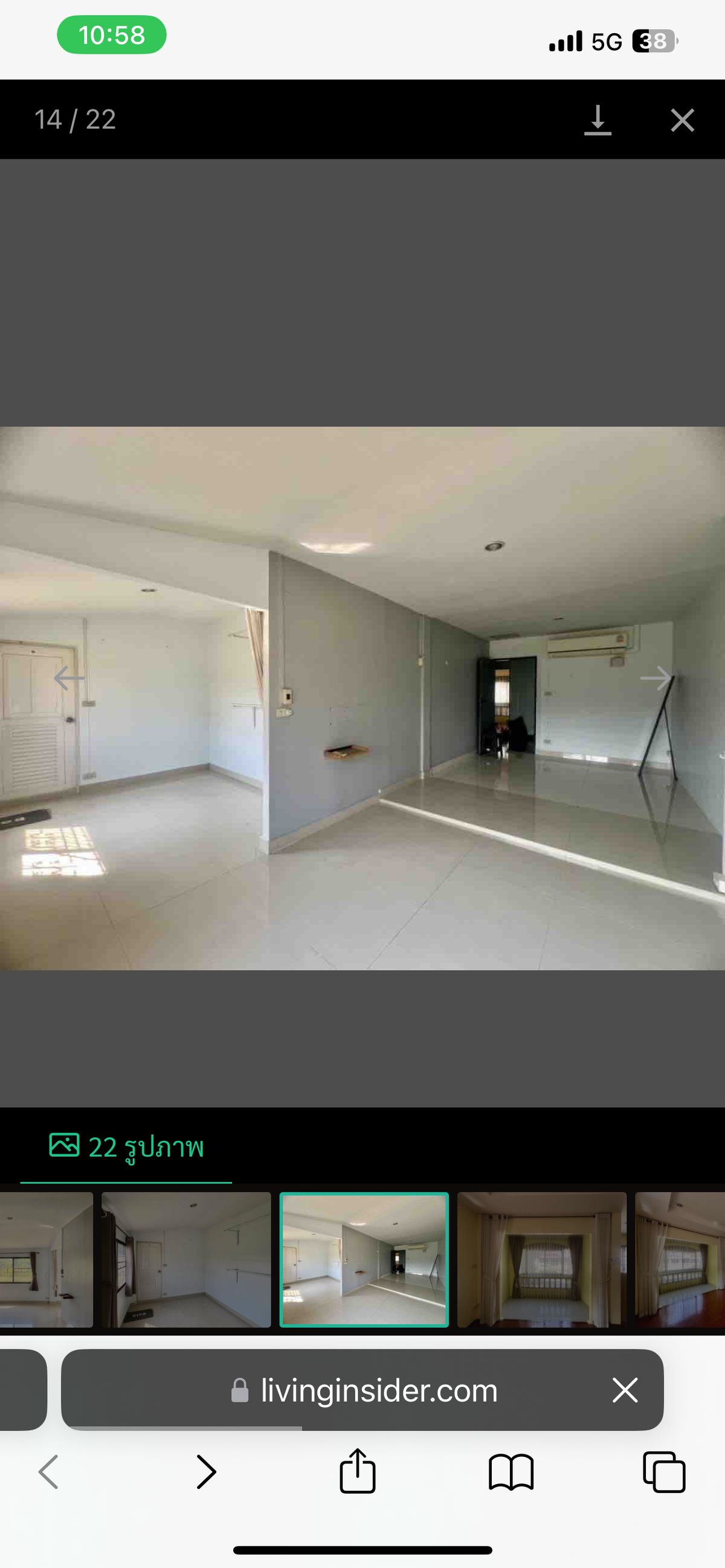Image resolution: width=725 pixels, height=1568 pixels.
Task: Download the current photo
Action: pyautogui.click(x=597, y=120)
